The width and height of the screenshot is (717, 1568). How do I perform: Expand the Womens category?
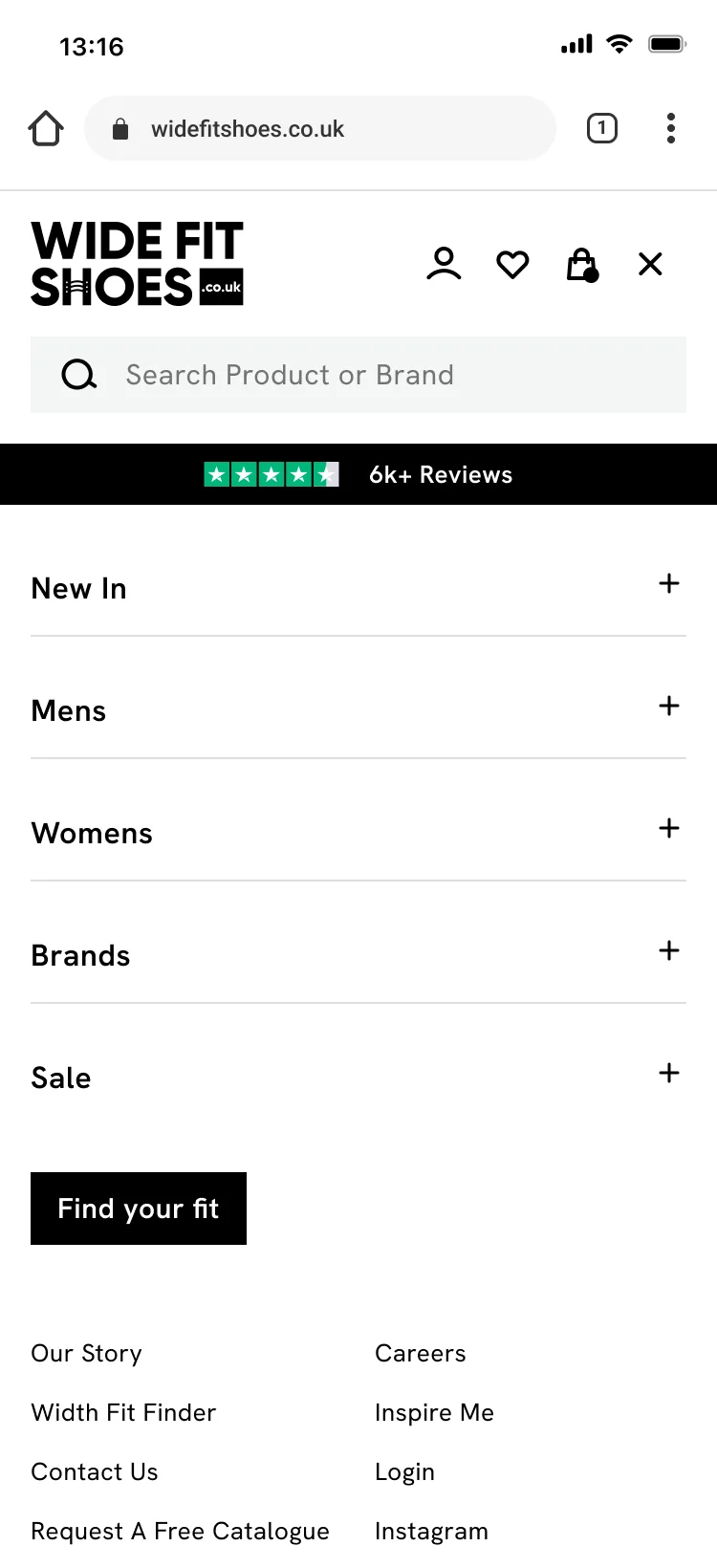click(x=358, y=833)
